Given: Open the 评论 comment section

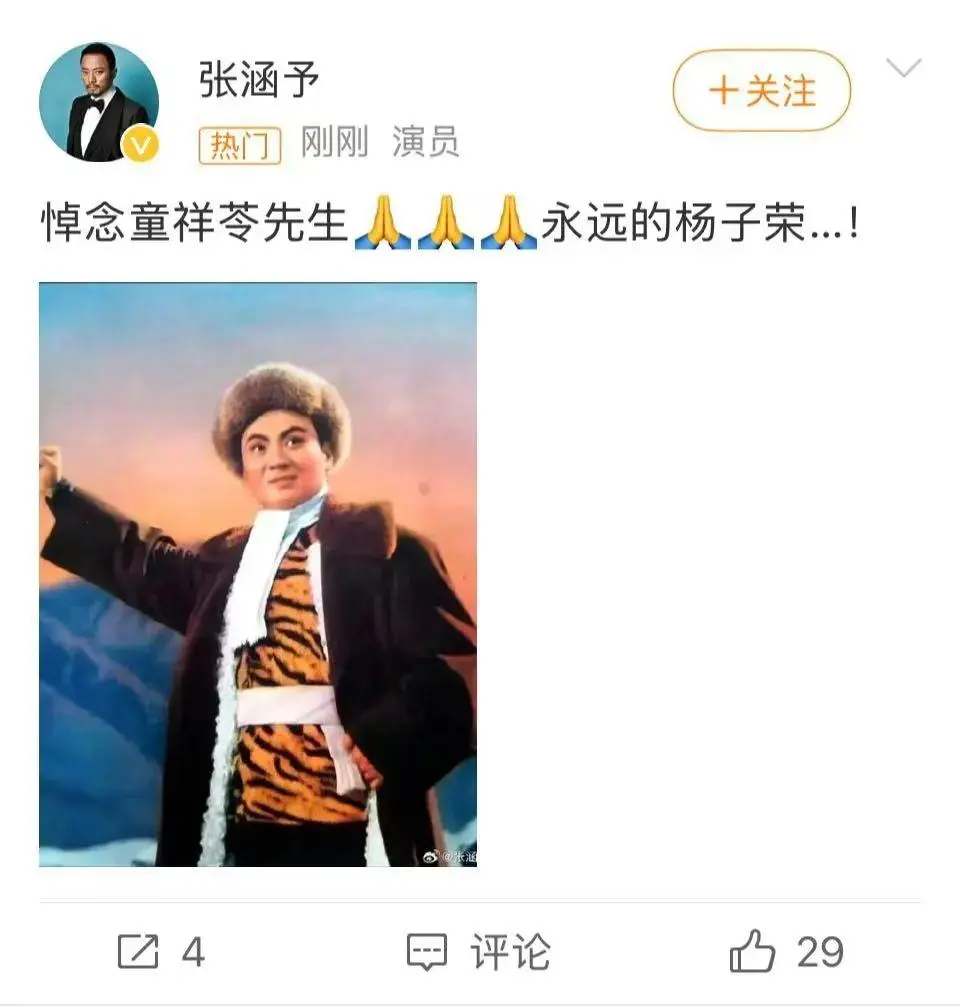Looking at the screenshot, I should coord(479,951).
